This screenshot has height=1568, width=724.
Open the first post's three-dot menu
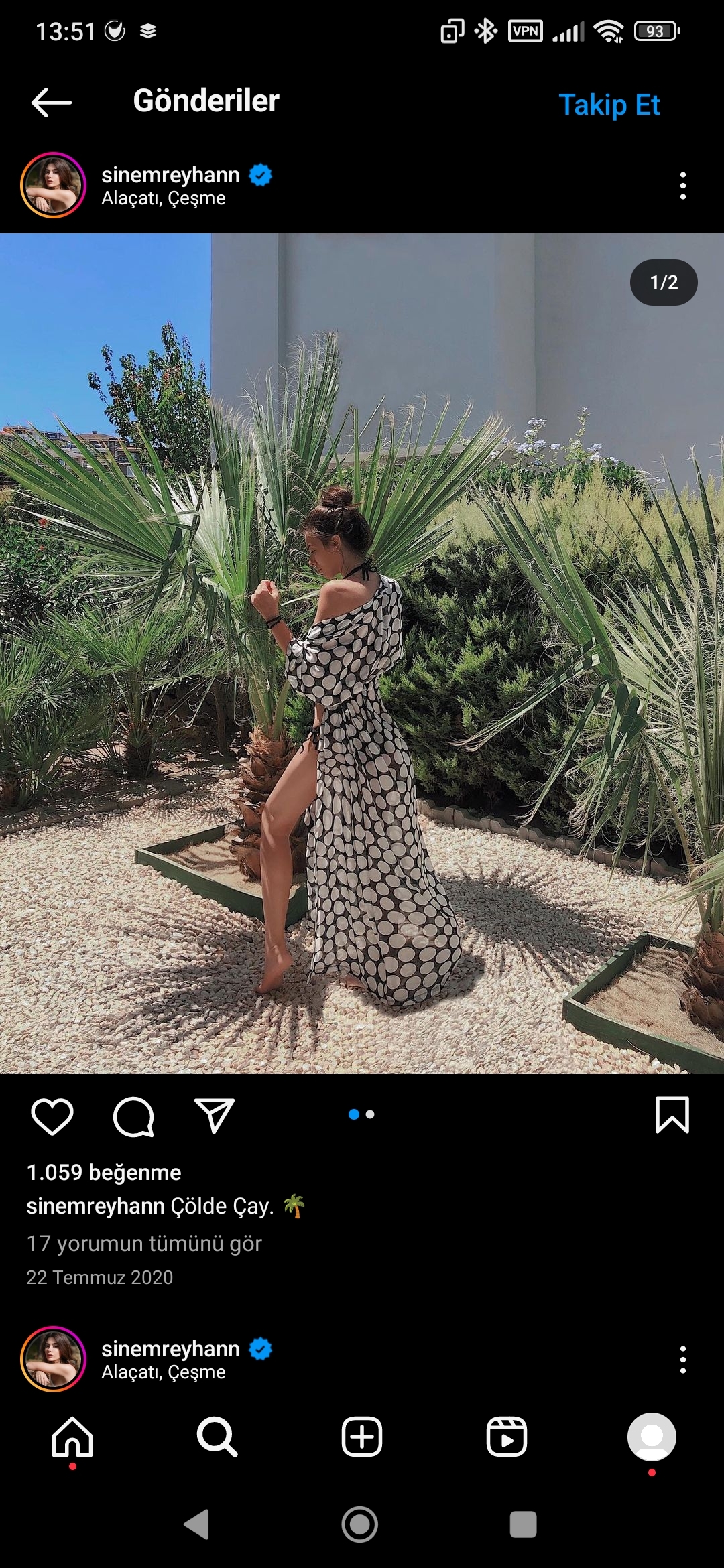pos(682,186)
